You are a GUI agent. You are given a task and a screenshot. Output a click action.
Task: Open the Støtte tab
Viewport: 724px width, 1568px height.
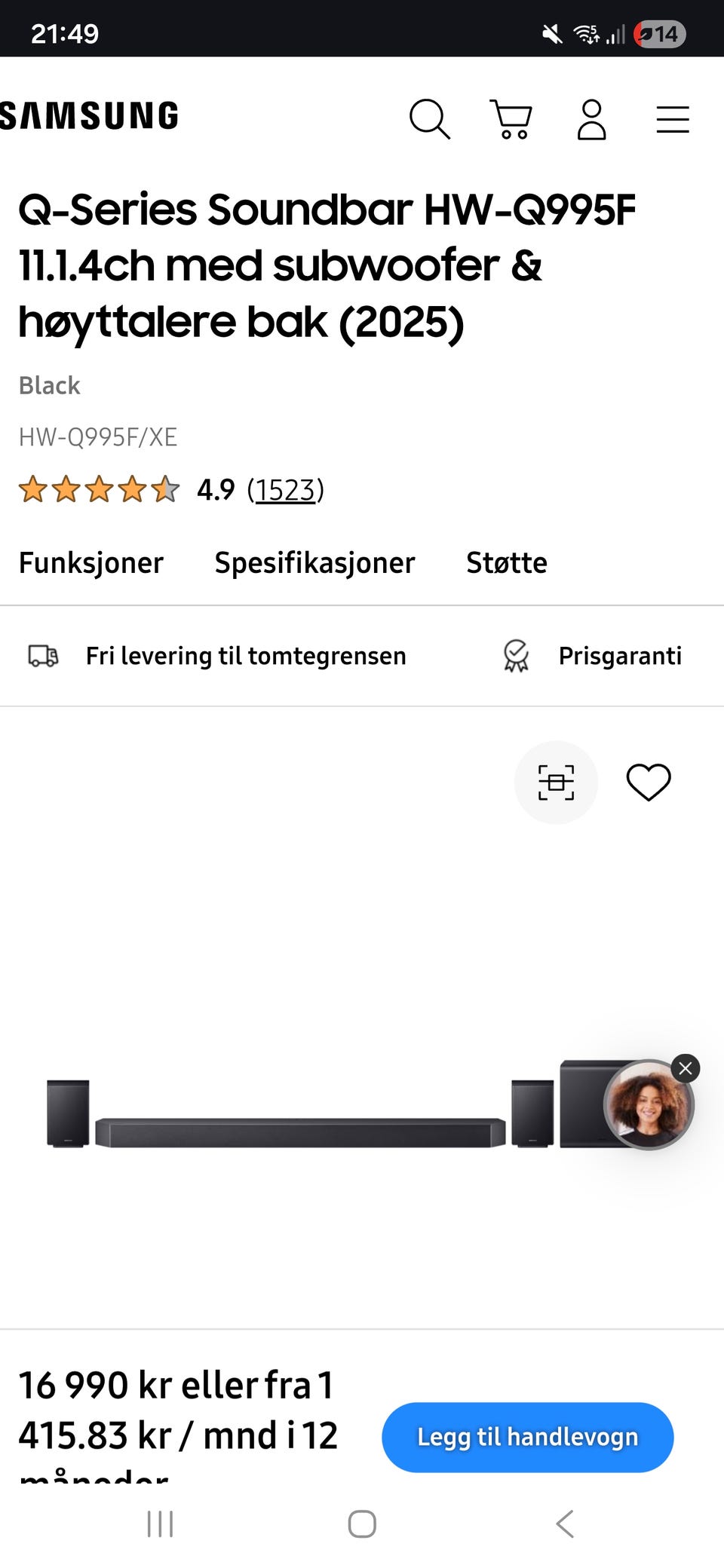(x=508, y=562)
